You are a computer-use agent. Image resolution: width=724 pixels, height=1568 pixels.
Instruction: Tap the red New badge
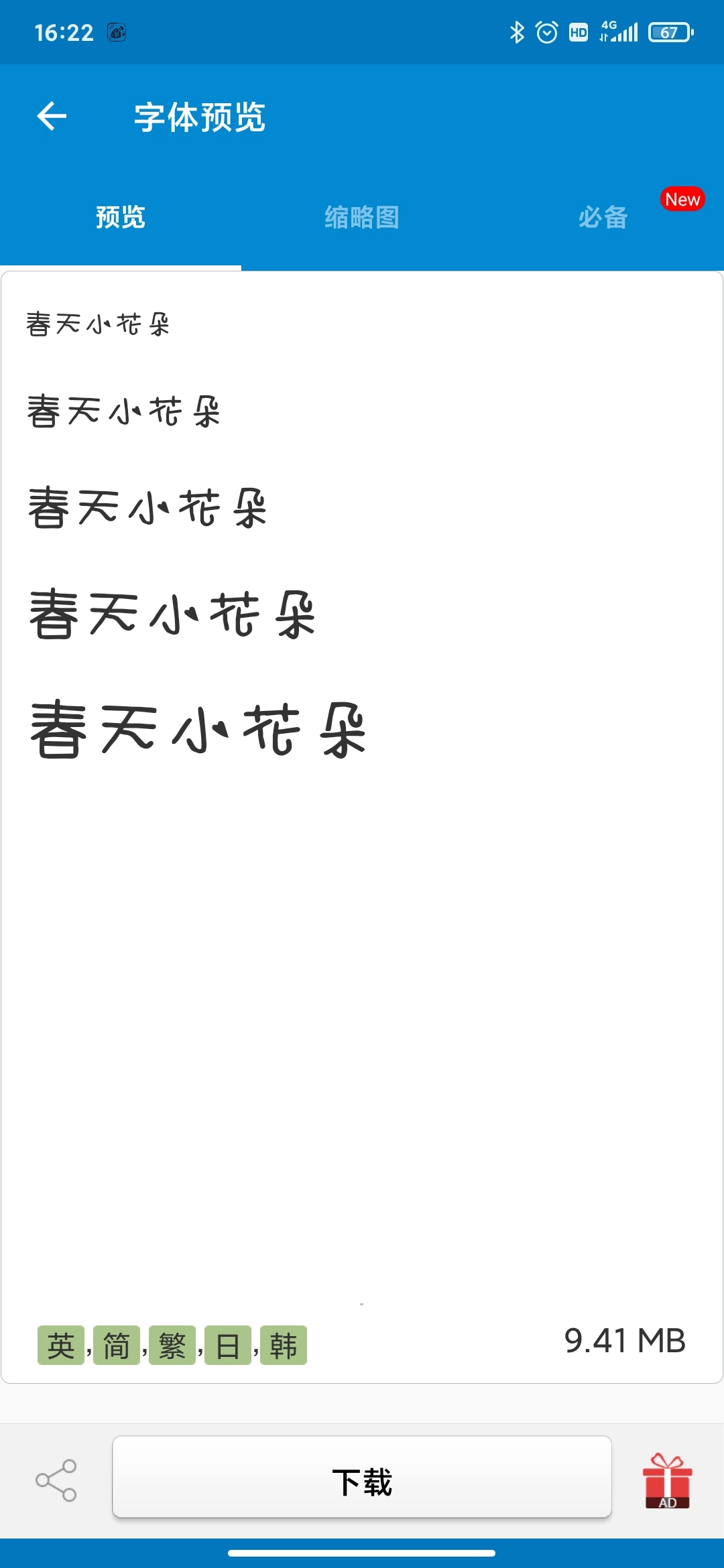tap(682, 199)
